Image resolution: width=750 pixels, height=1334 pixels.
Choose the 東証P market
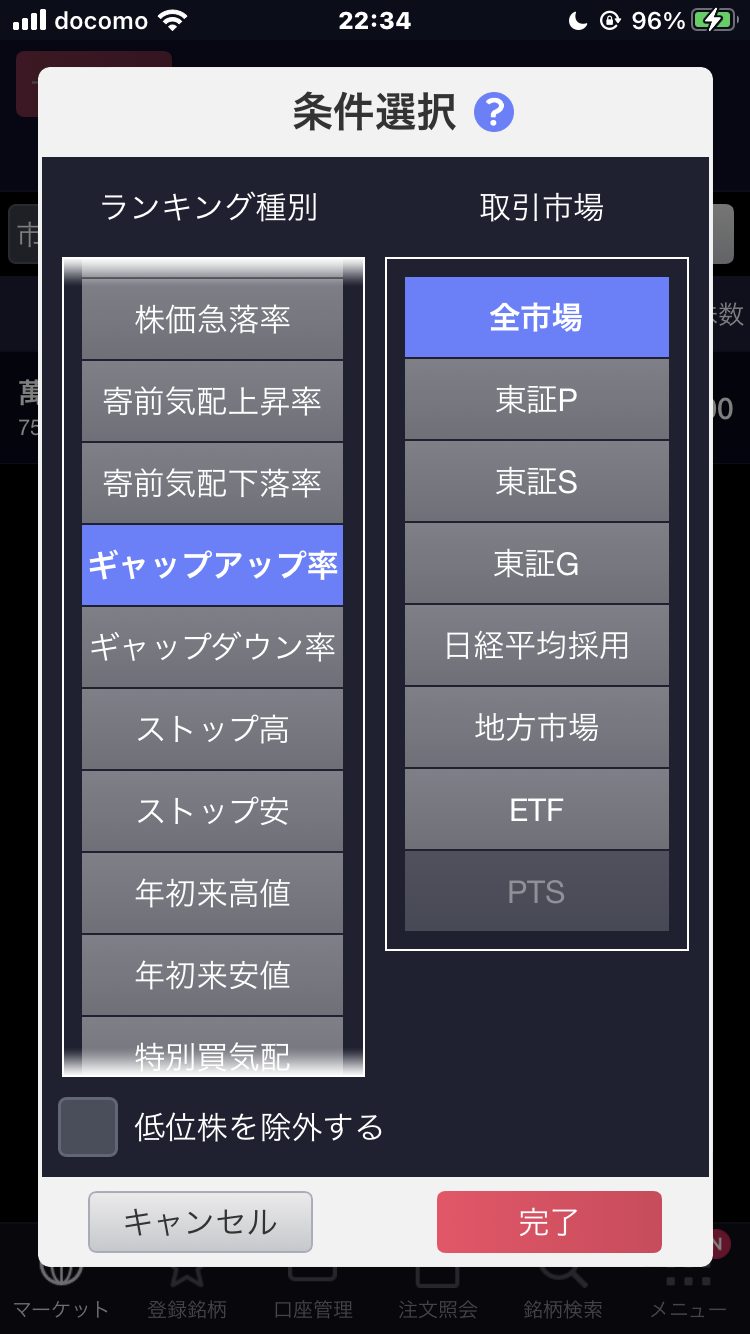(536, 400)
